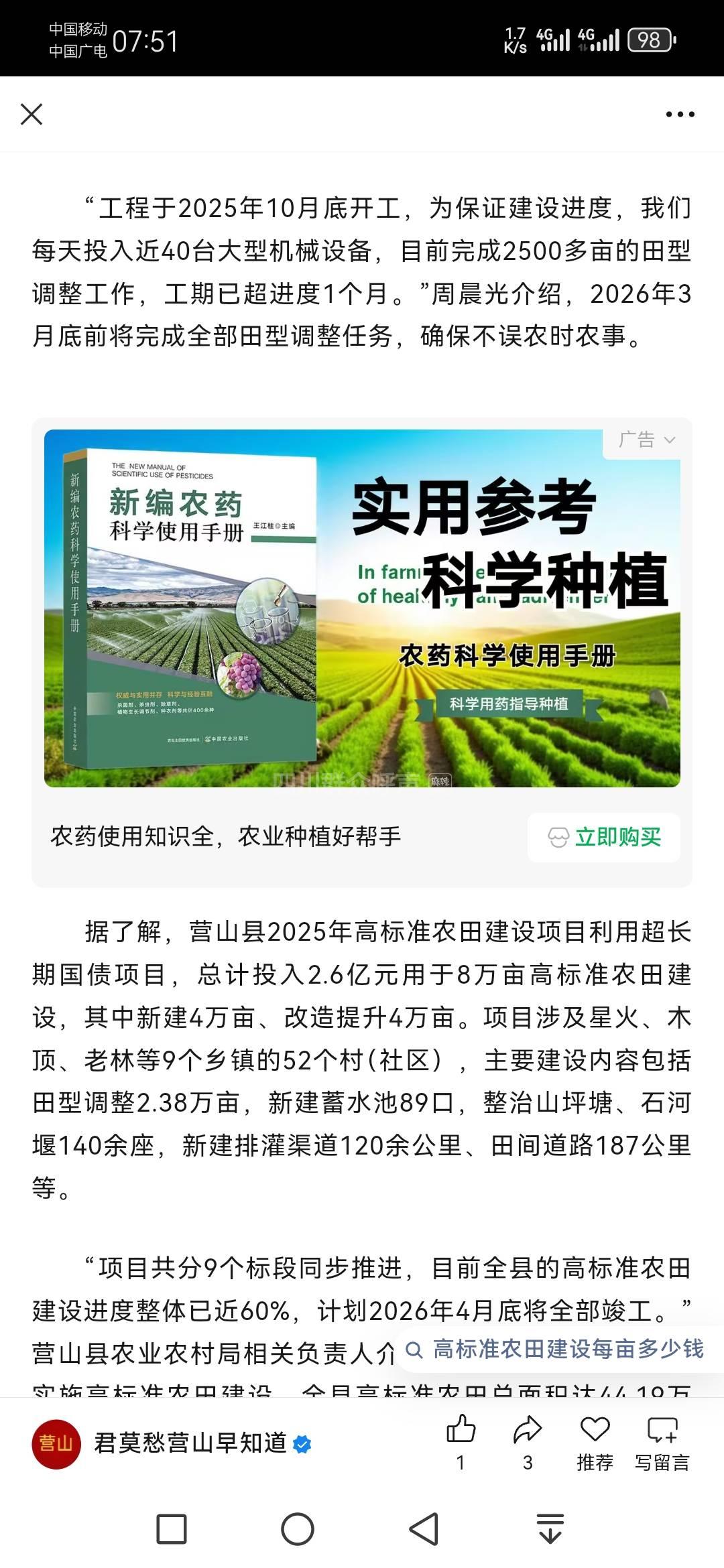This screenshot has height=1568, width=724.
Task: Like this article with thumbs up
Action: (461, 1431)
